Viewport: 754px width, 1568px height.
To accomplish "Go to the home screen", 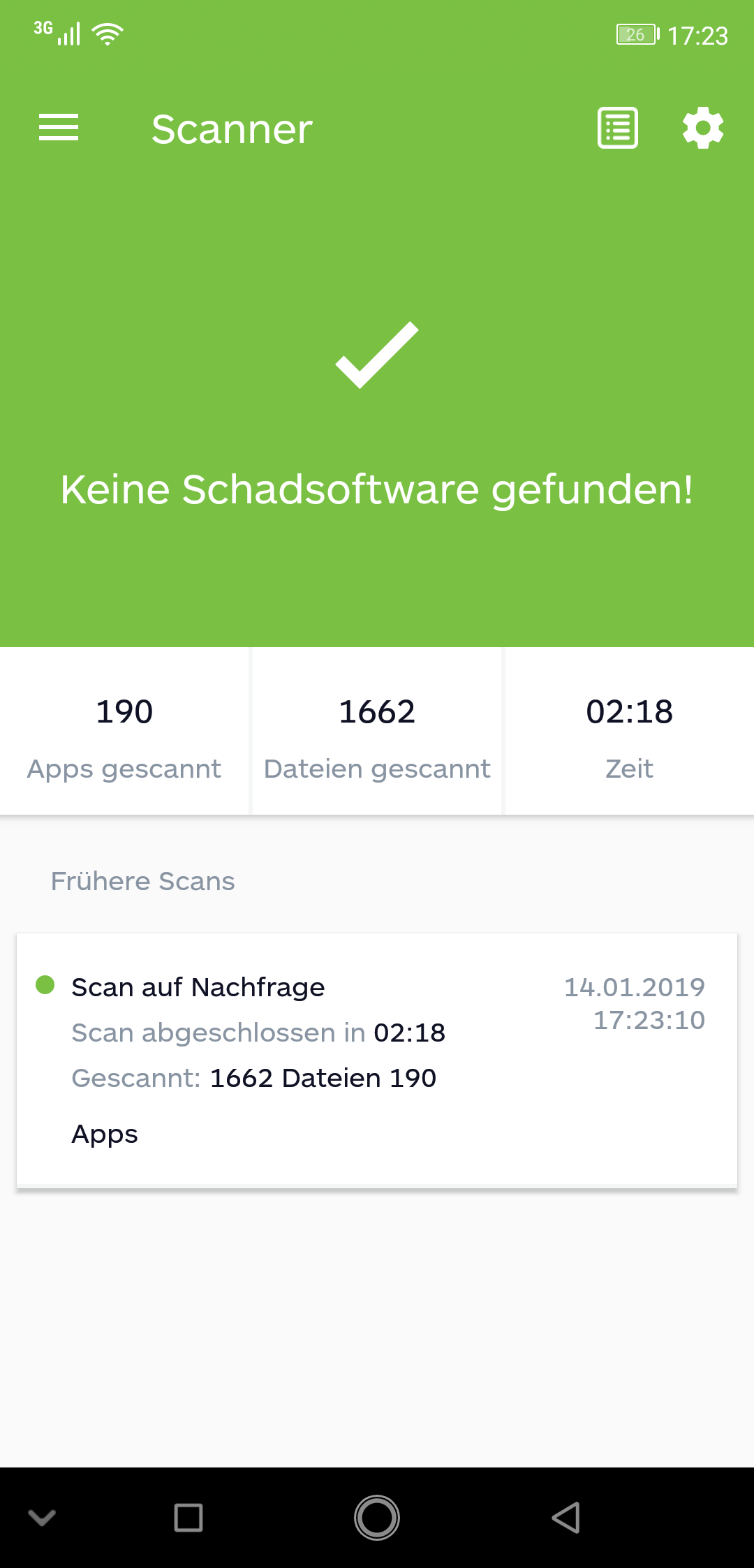I will [377, 1517].
